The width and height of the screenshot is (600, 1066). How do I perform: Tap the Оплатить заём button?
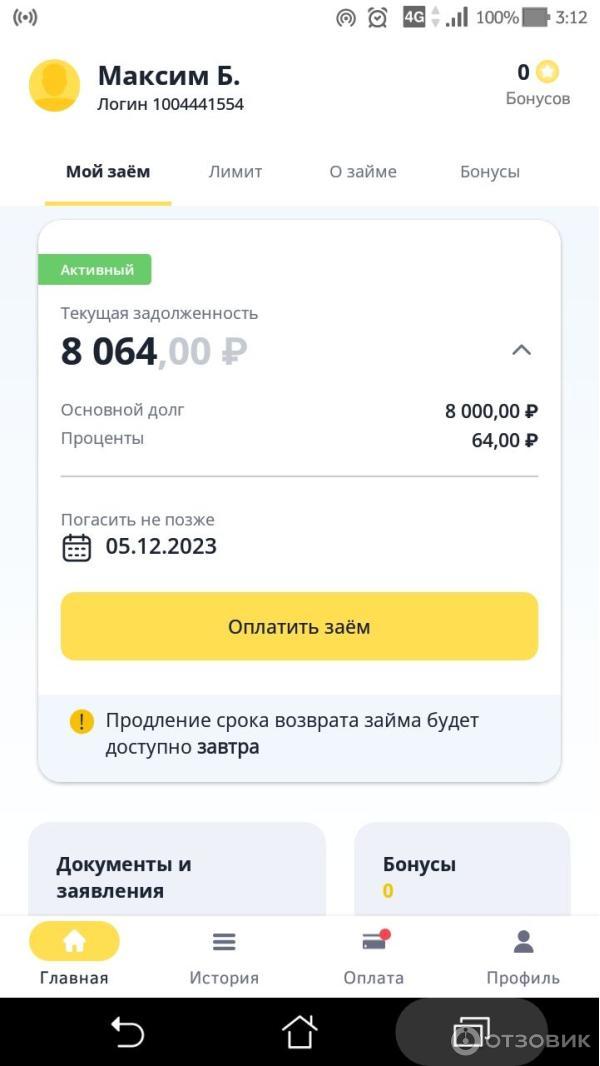tap(299, 627)
